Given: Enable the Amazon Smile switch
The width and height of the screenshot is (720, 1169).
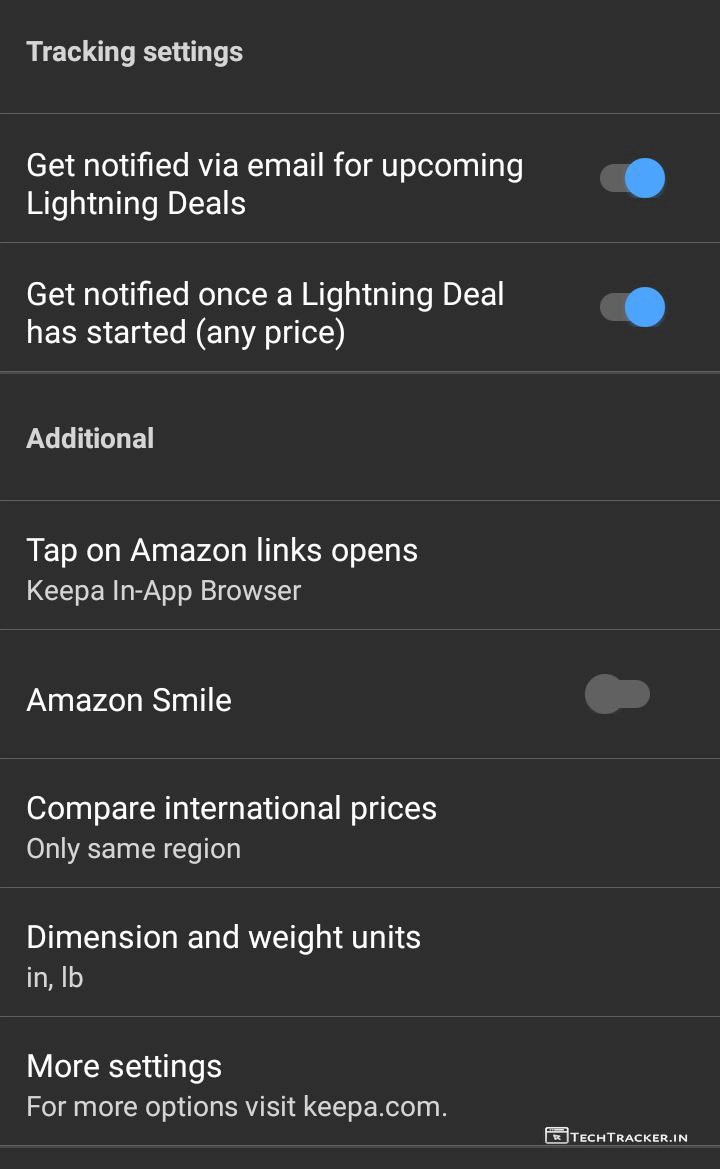Looking at the screenshot, I should [x=617, y=695].
